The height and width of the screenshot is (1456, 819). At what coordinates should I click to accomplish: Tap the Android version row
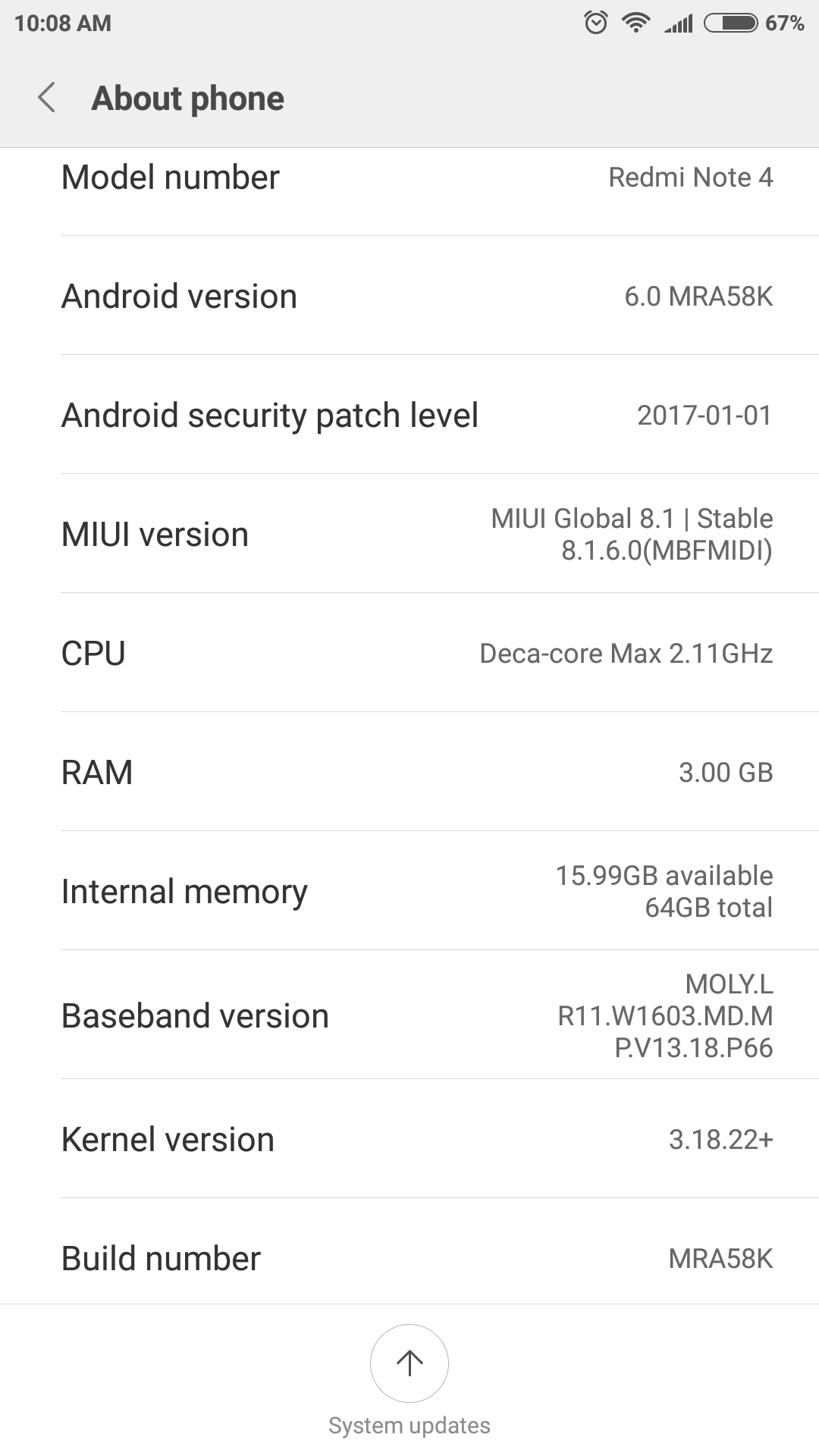409,296
